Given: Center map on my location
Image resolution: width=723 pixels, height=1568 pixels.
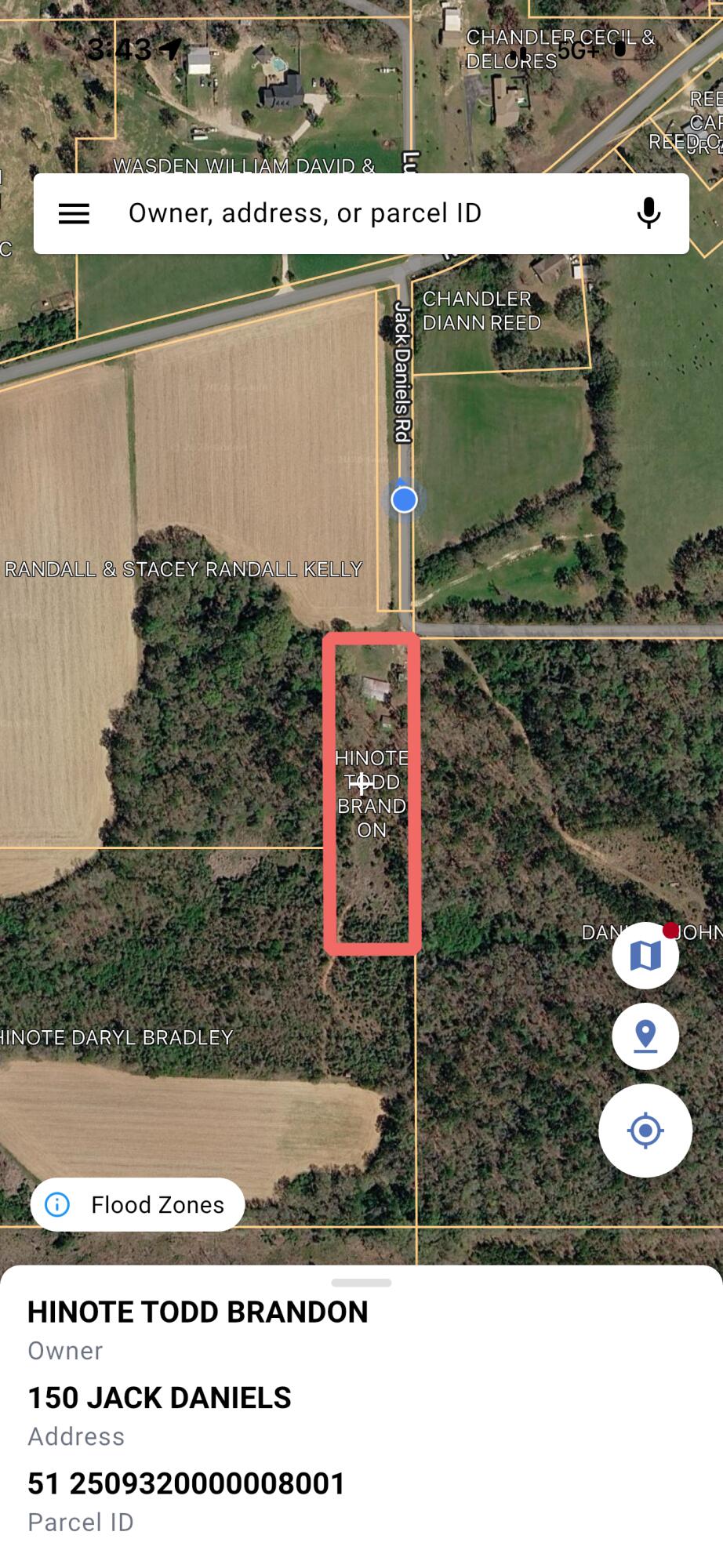Looking at the screenshot, I should tap(645, 1131).
